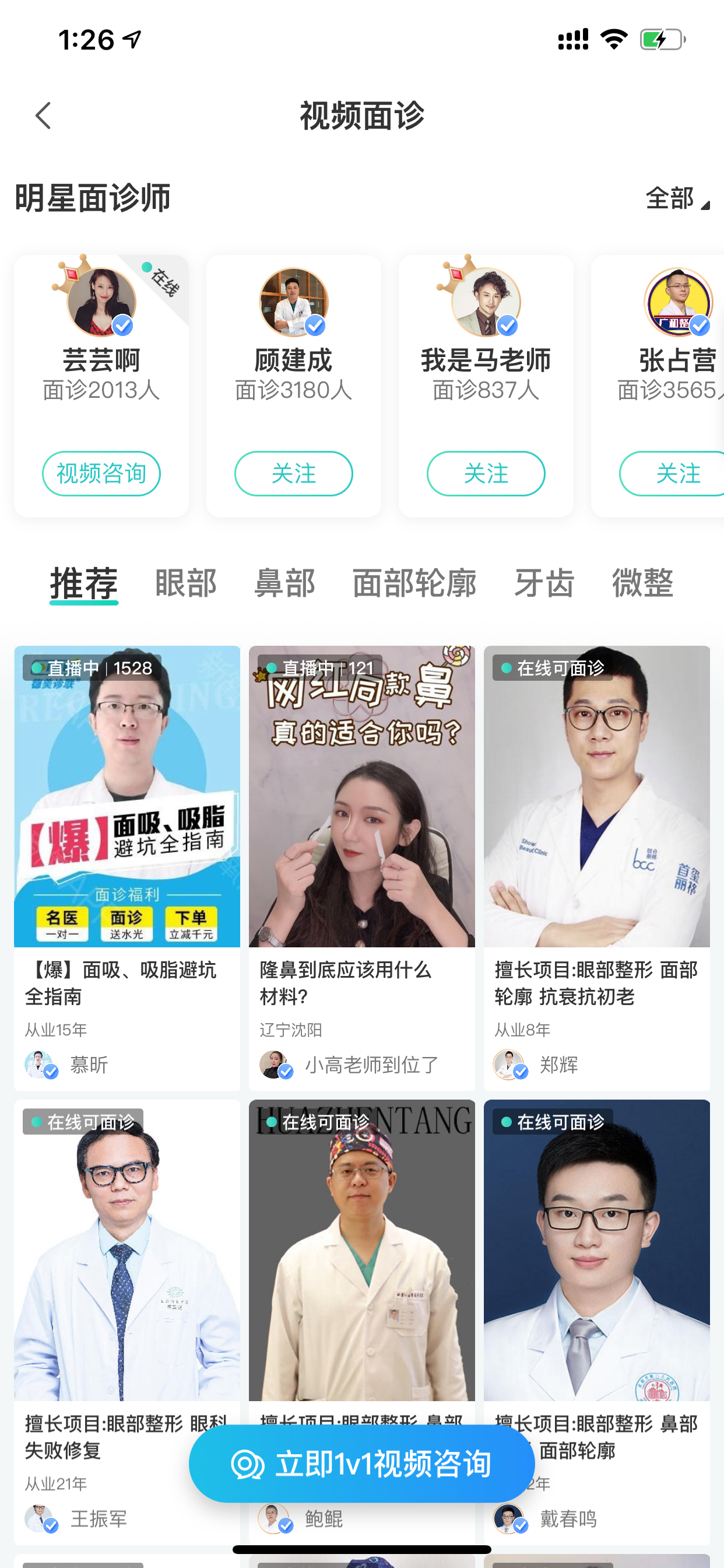Open doctor 郑辉's consultation card
This screenshot has height=1568, width=724.
click(597, 868)
